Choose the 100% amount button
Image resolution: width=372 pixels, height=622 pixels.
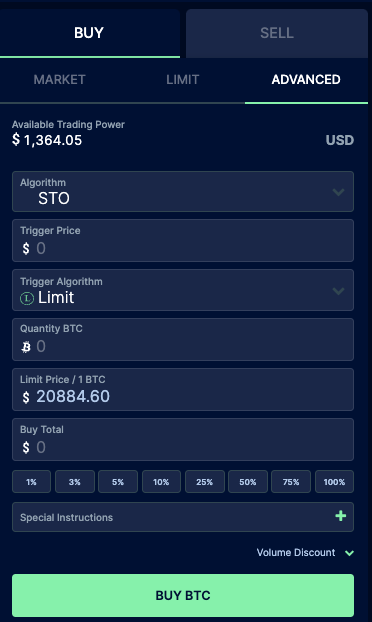click(334, 482)
